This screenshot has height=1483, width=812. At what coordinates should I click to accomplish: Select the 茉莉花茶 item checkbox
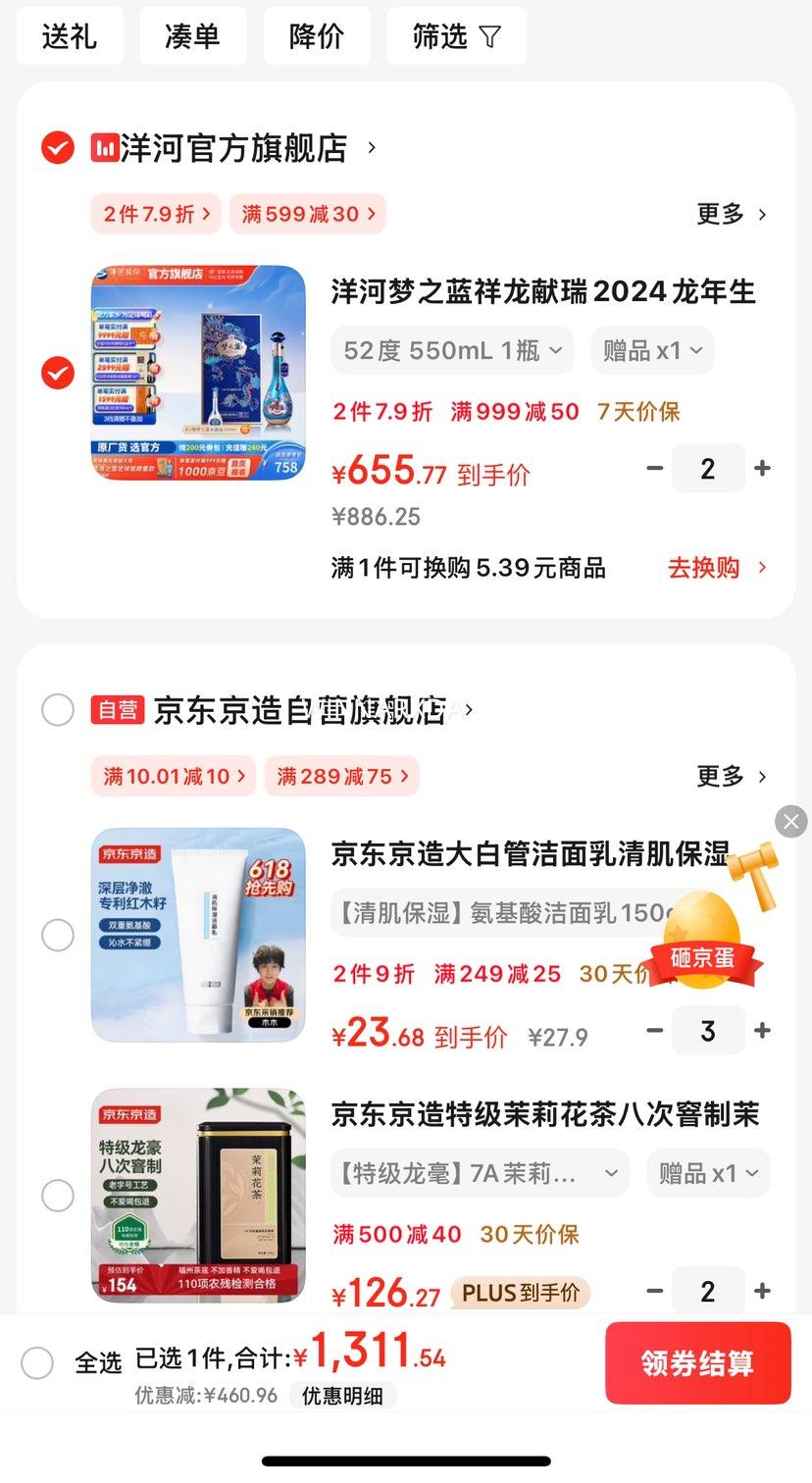point(58,1196)
